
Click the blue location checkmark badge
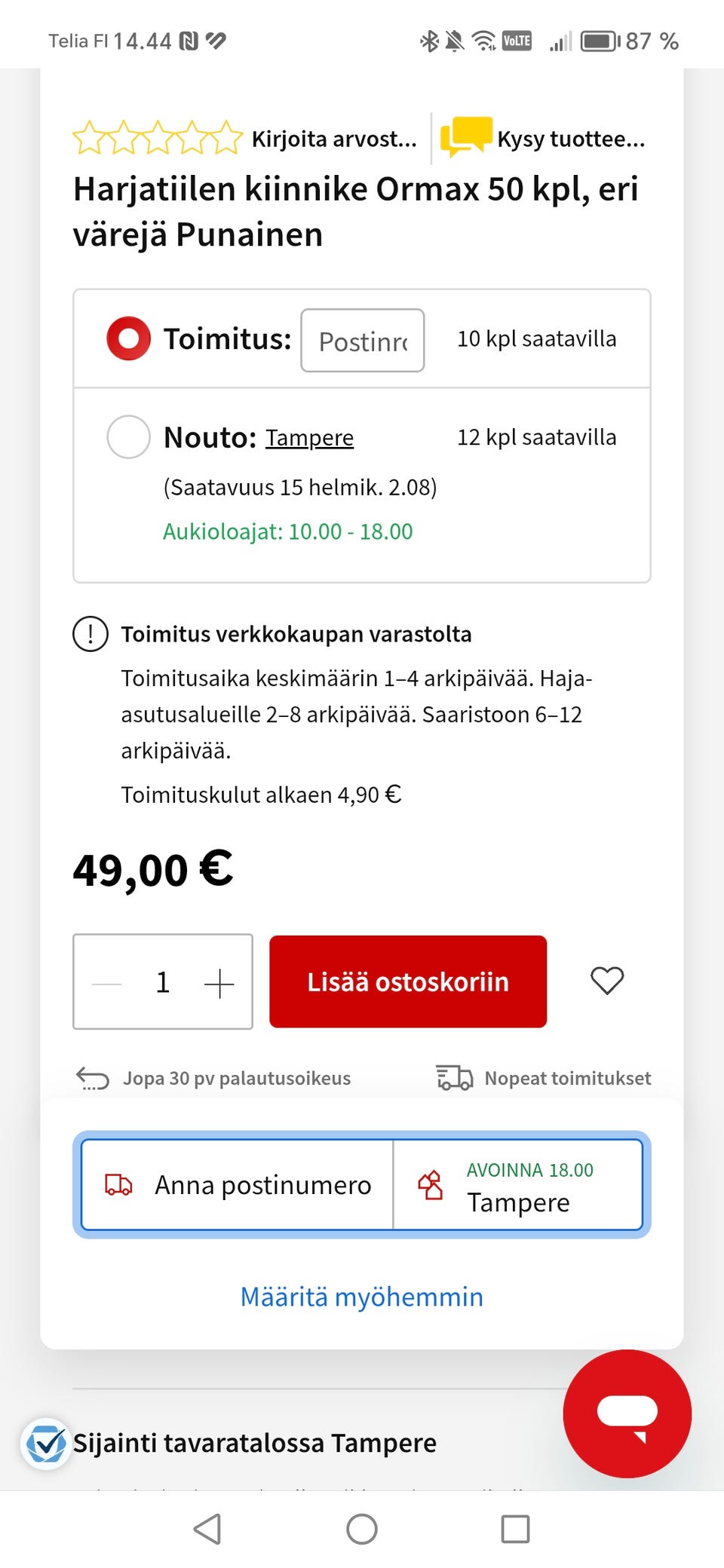click(47, 1441)
